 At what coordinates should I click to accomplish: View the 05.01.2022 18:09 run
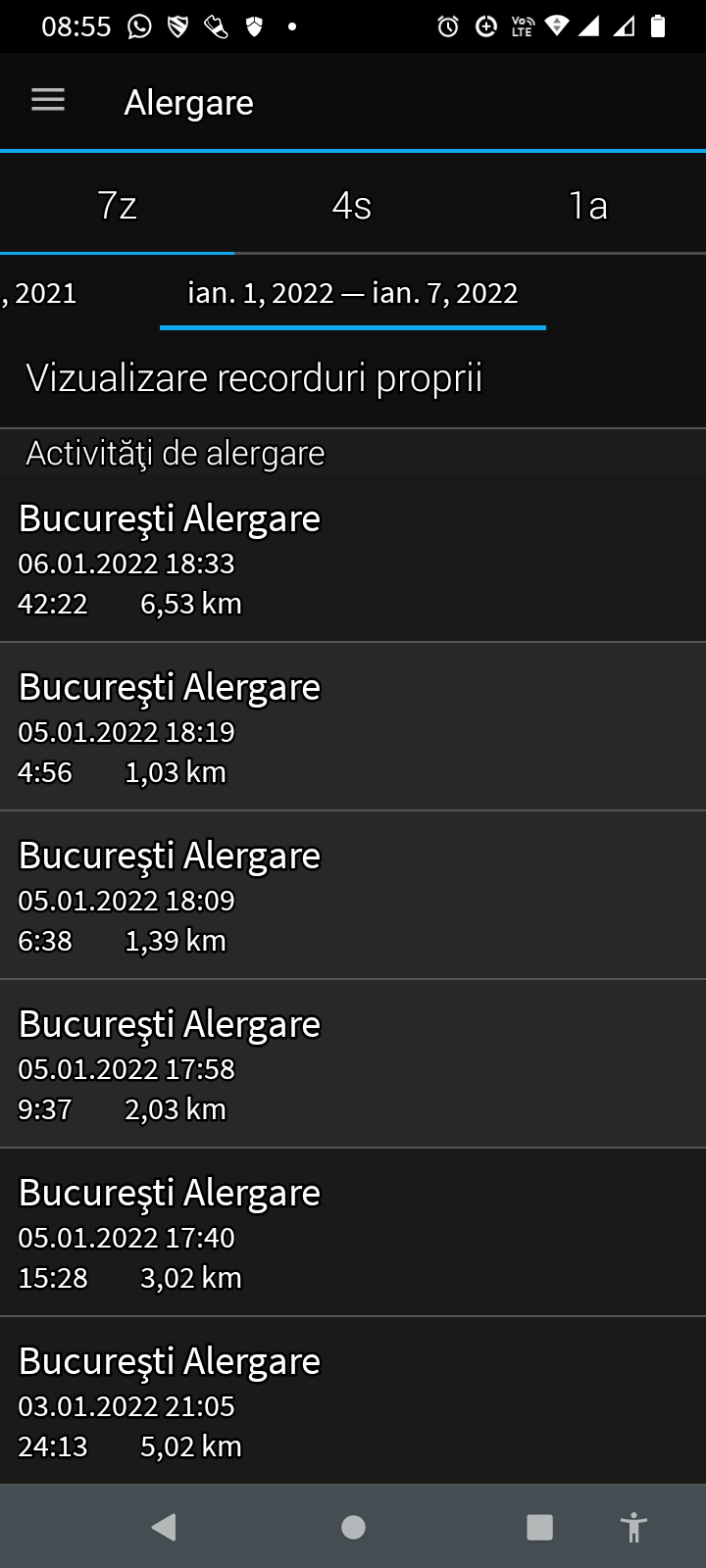click(x=353, y=896)
